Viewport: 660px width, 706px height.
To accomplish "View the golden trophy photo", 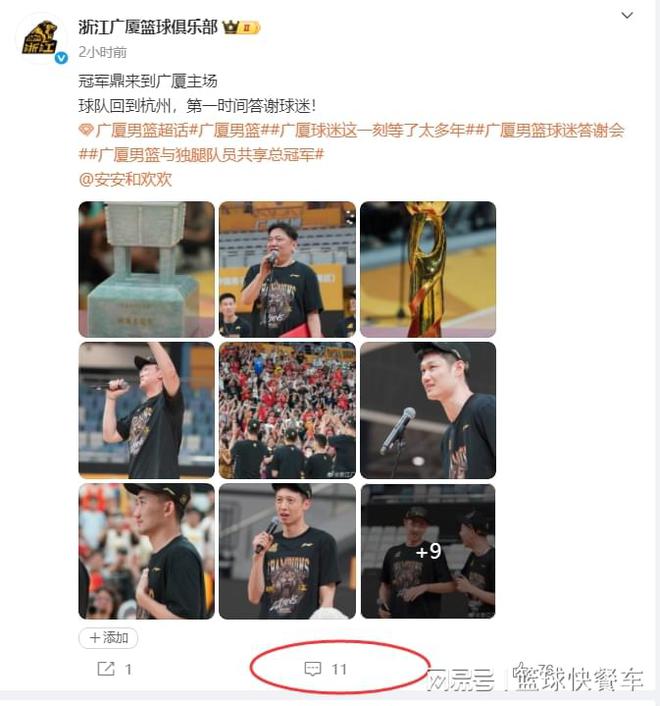I will click(427, 269).
